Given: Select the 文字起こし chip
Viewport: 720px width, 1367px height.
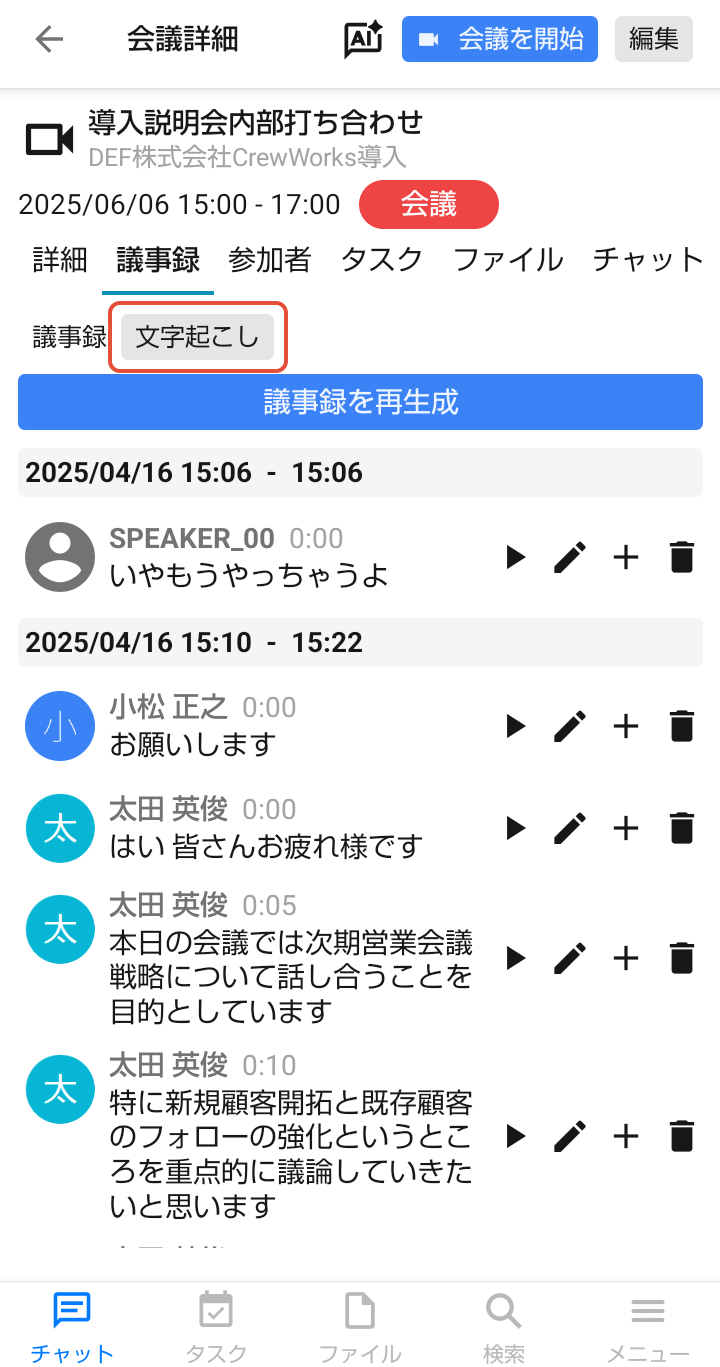Looking at the screenshot, I should [x=197, y=338].
